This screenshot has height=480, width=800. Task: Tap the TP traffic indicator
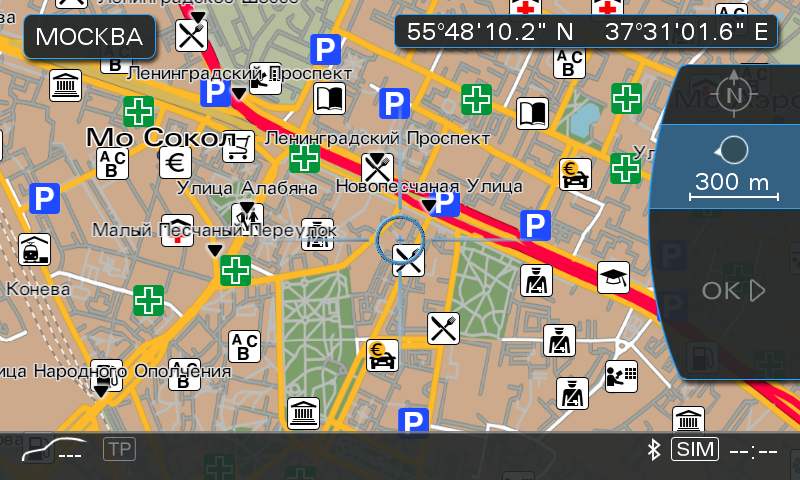pyautogui.click(x=119, y=450)
